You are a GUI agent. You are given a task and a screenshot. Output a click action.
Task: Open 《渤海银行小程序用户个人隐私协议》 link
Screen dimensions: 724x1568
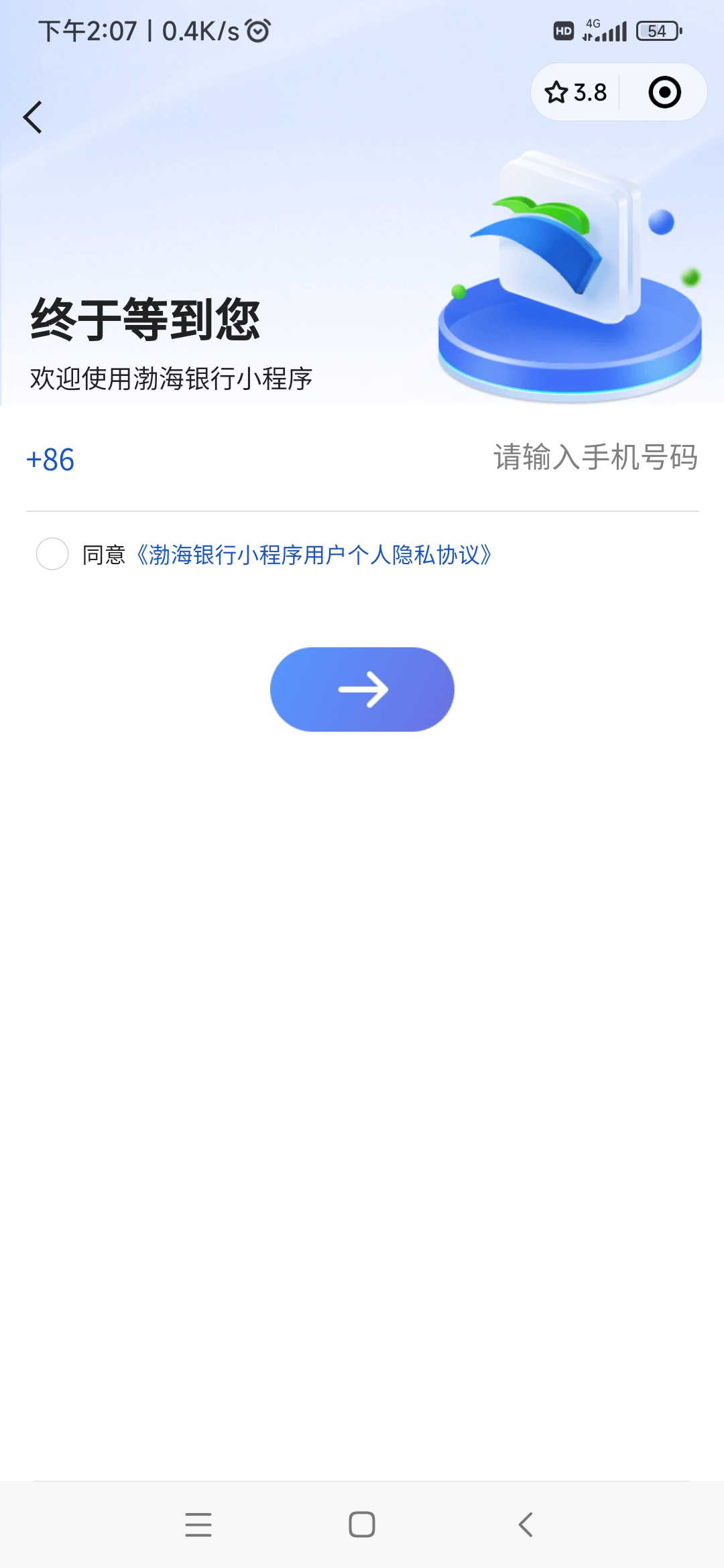click(313, 555)
